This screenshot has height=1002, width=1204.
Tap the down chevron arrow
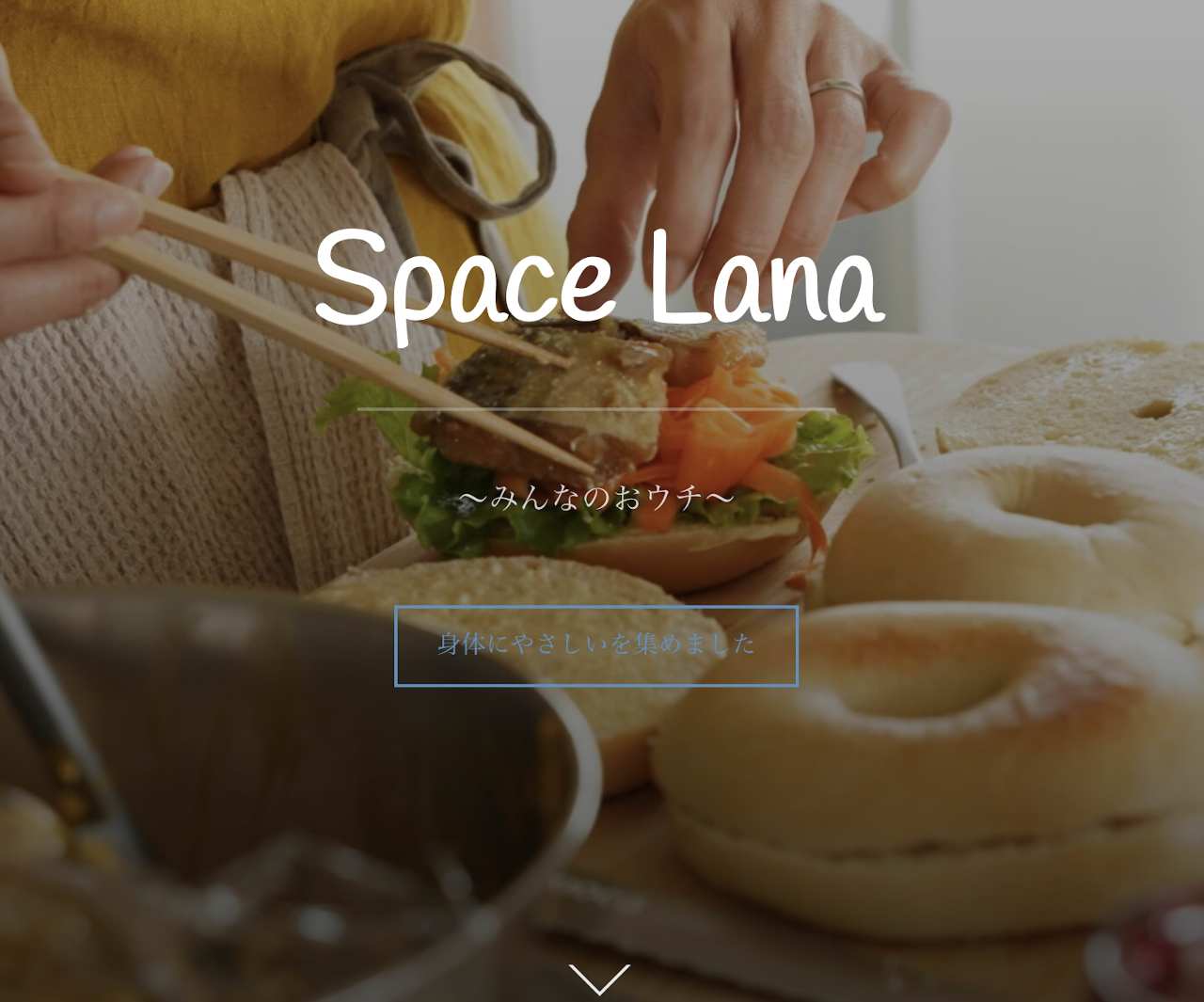tap(599, 979)
